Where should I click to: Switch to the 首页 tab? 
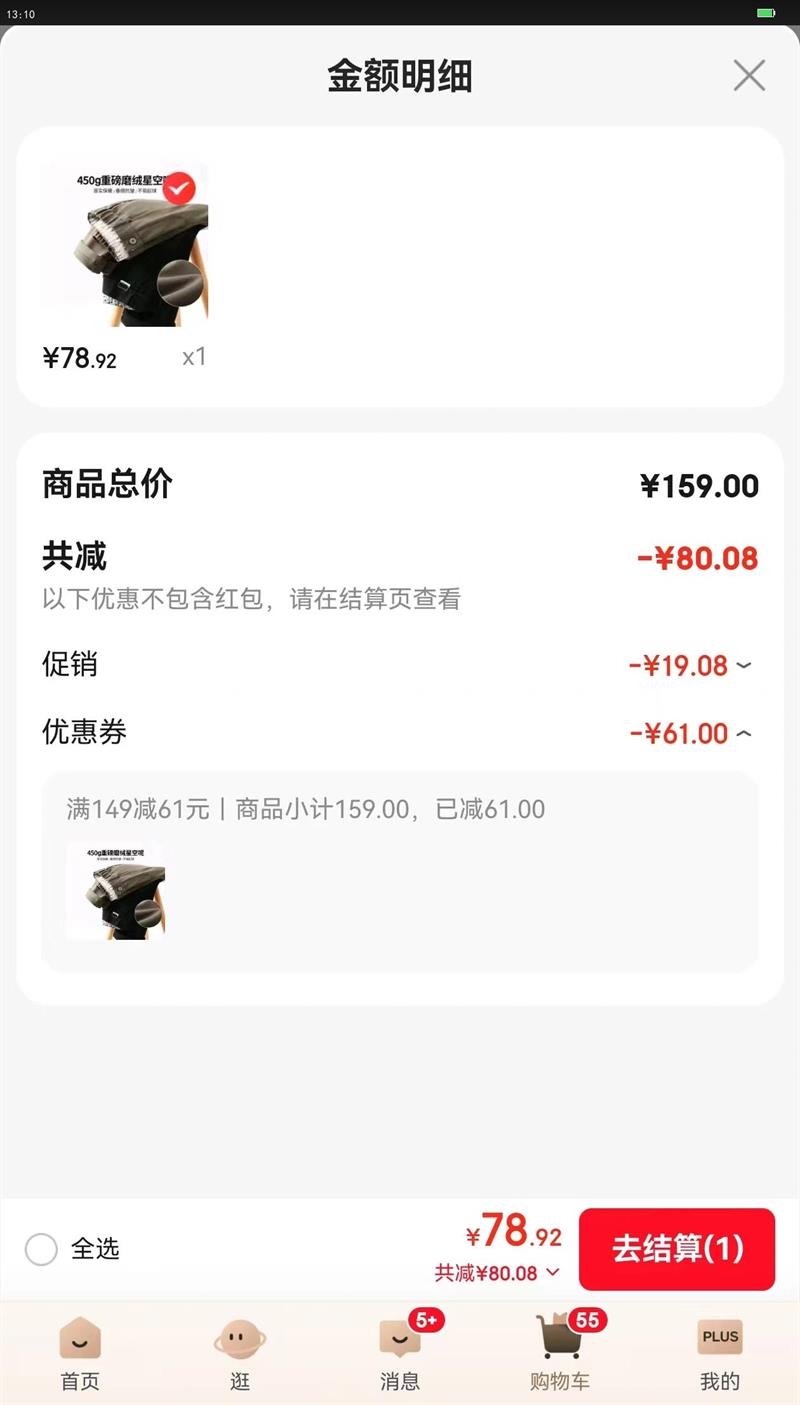pyautogui.click(x=80, y=1350)
